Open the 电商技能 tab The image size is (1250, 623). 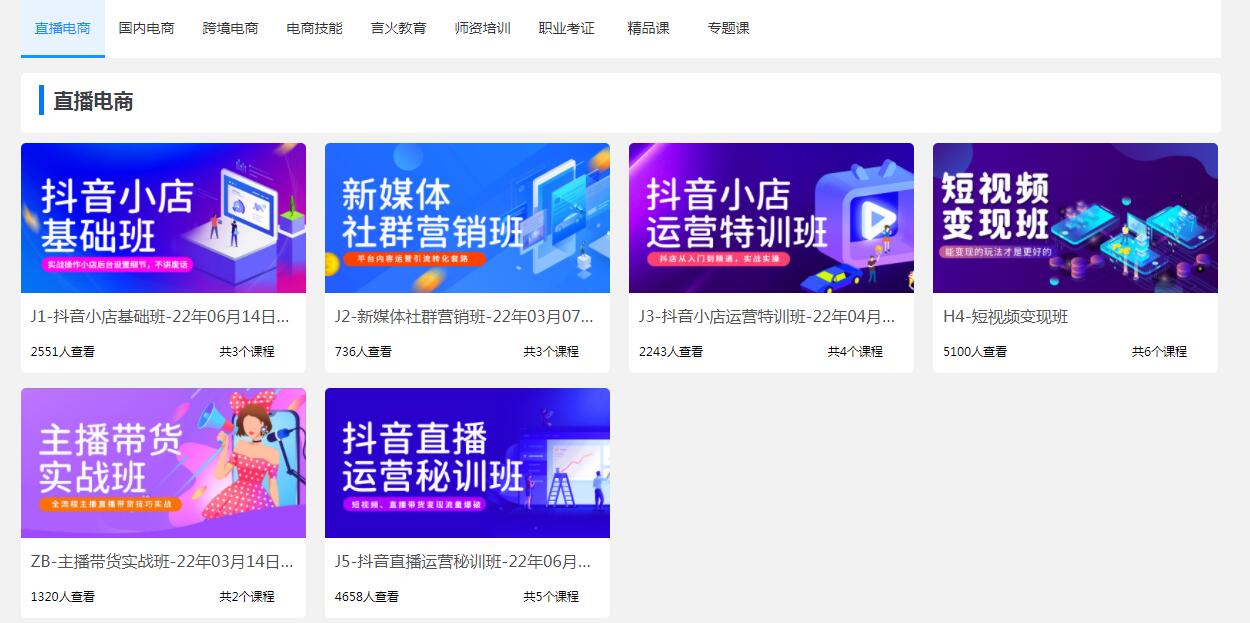coord(314,28)
